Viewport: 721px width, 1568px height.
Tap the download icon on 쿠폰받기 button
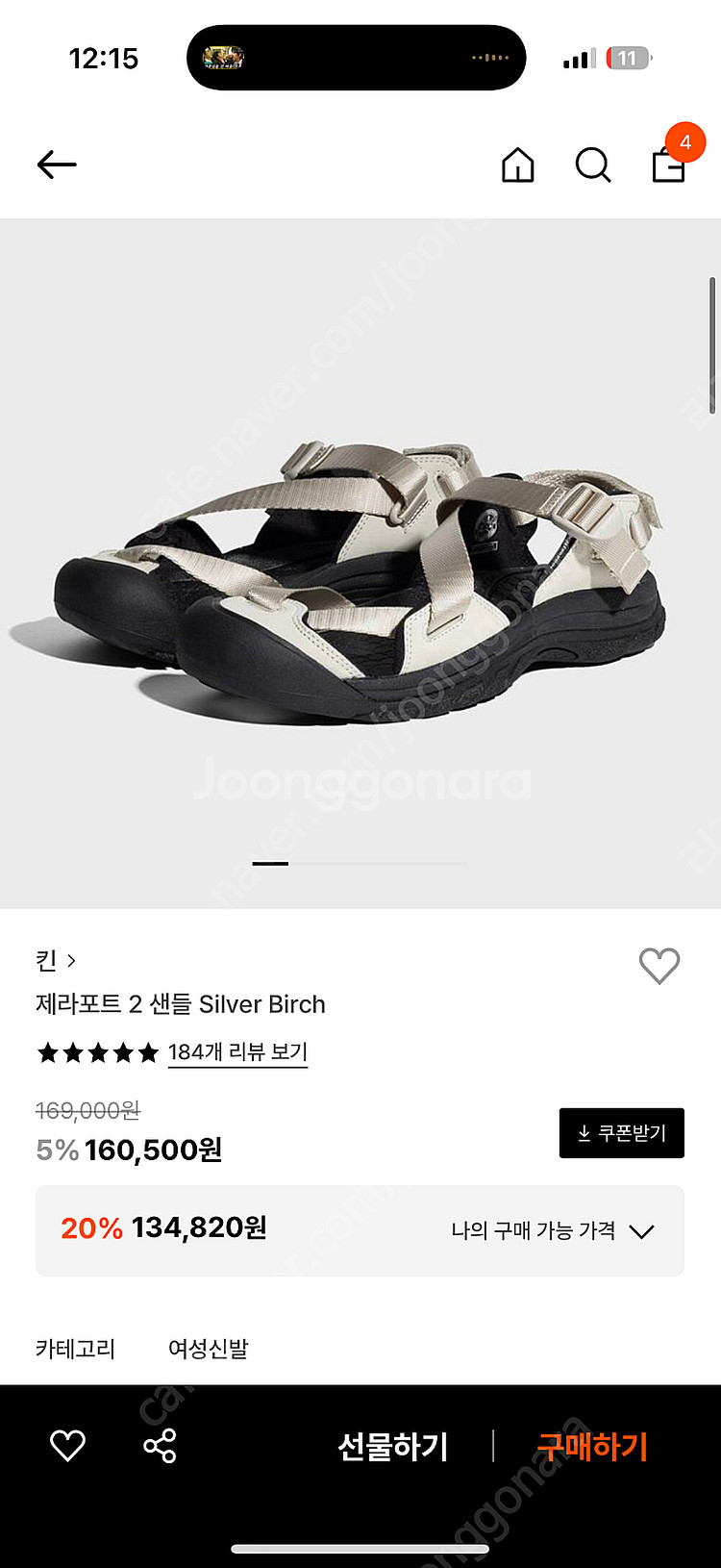point(585,1132)
